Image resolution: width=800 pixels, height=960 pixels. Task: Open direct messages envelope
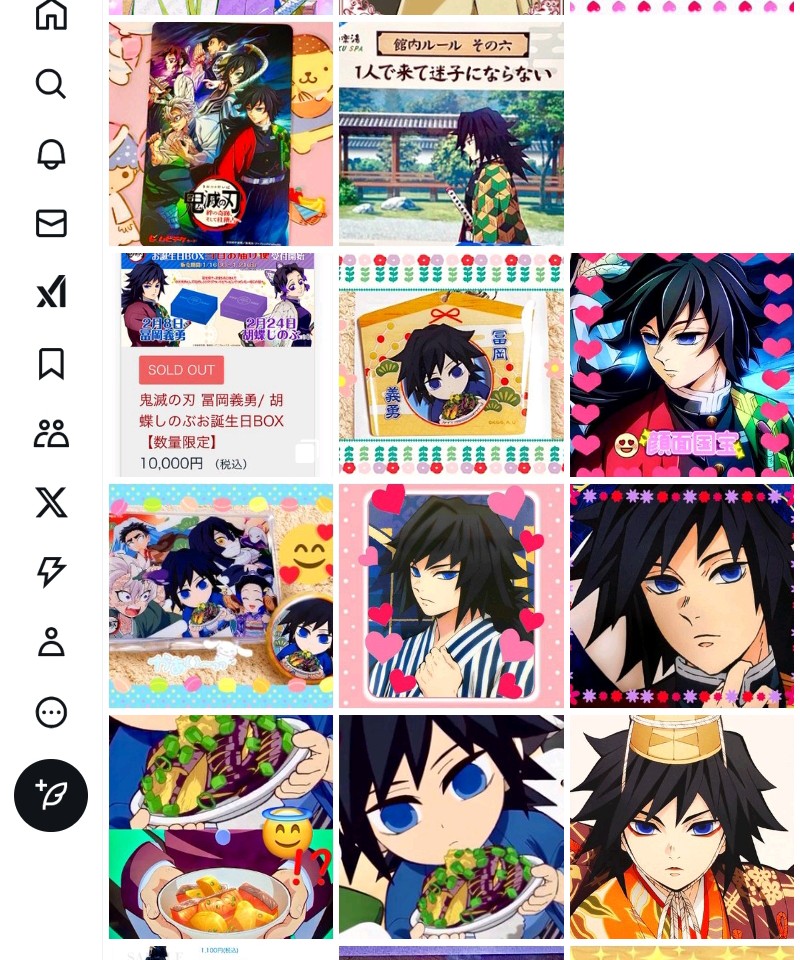pos(51,223)
